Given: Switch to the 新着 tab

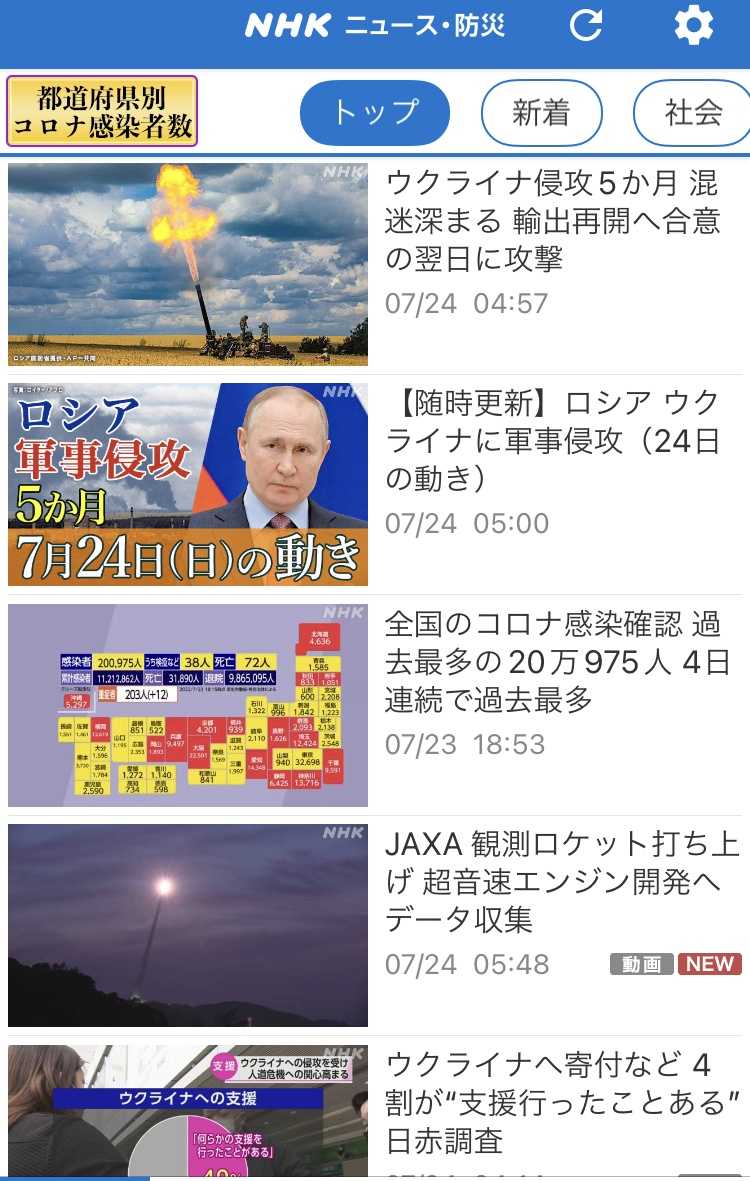Looking at the screenshot, I should coord(541,113).
